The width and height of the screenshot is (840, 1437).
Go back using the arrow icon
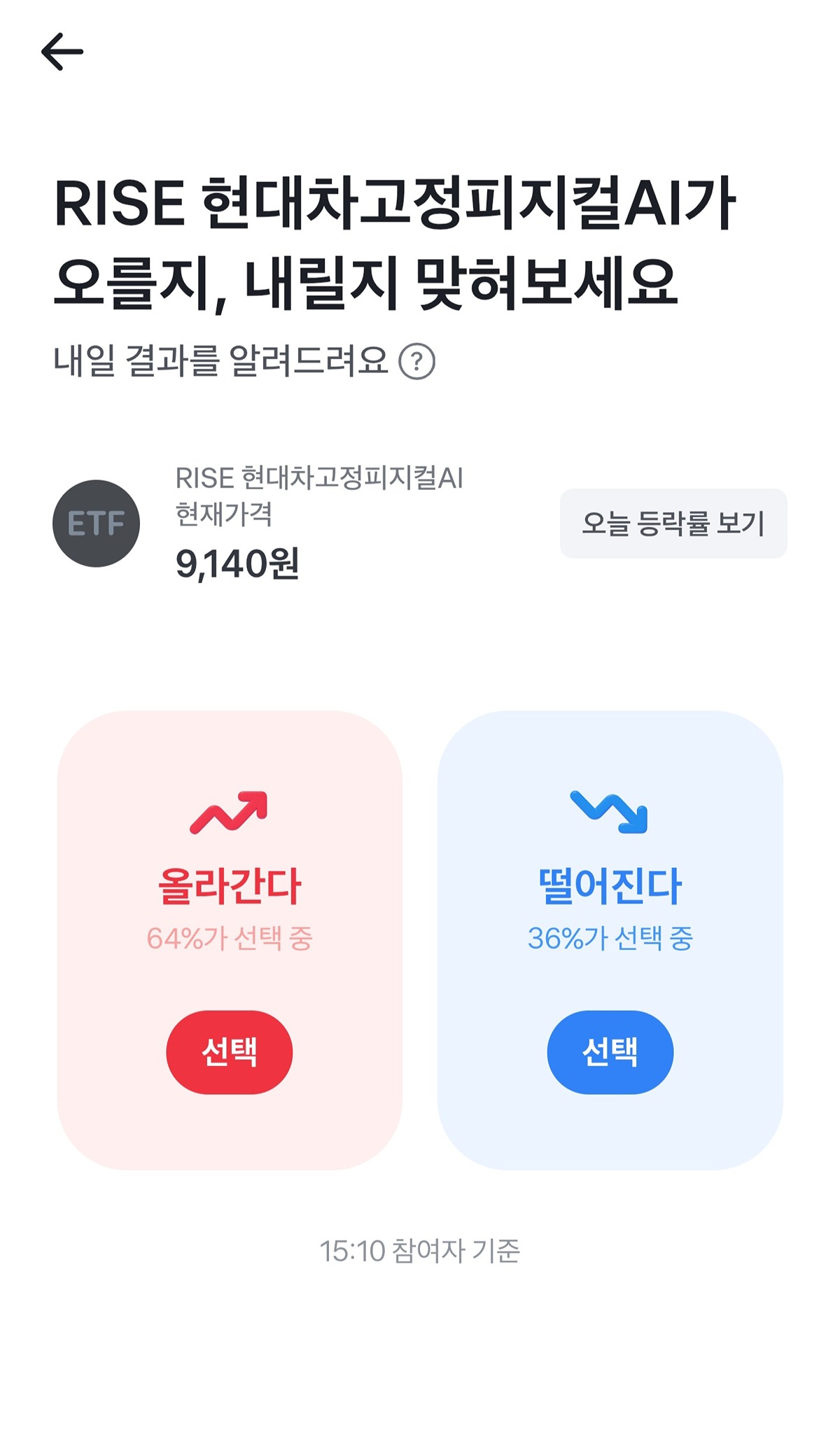click(62, 52)
